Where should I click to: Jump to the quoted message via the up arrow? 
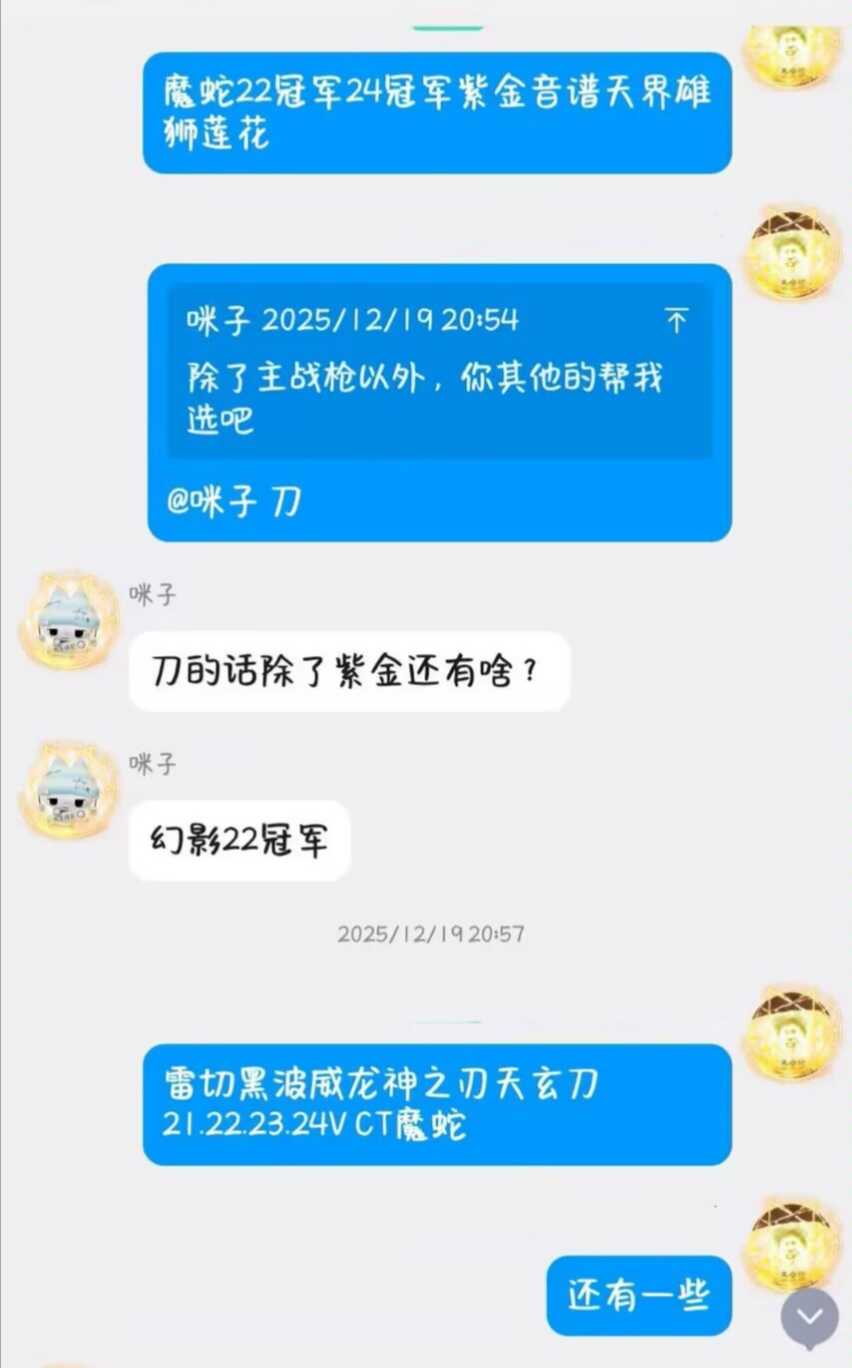click(x=677, y=321)
